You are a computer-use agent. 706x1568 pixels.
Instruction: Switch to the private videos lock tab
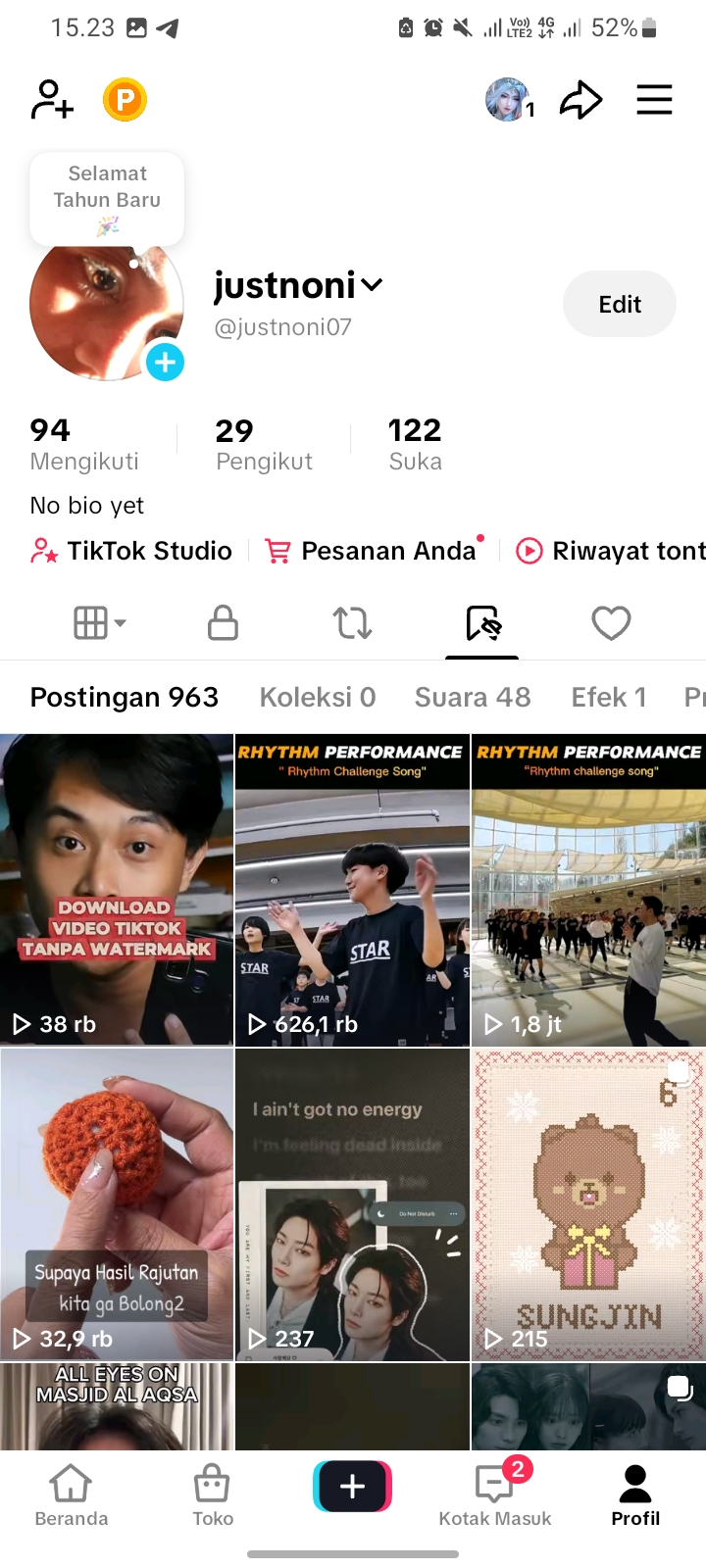point(223,623)
